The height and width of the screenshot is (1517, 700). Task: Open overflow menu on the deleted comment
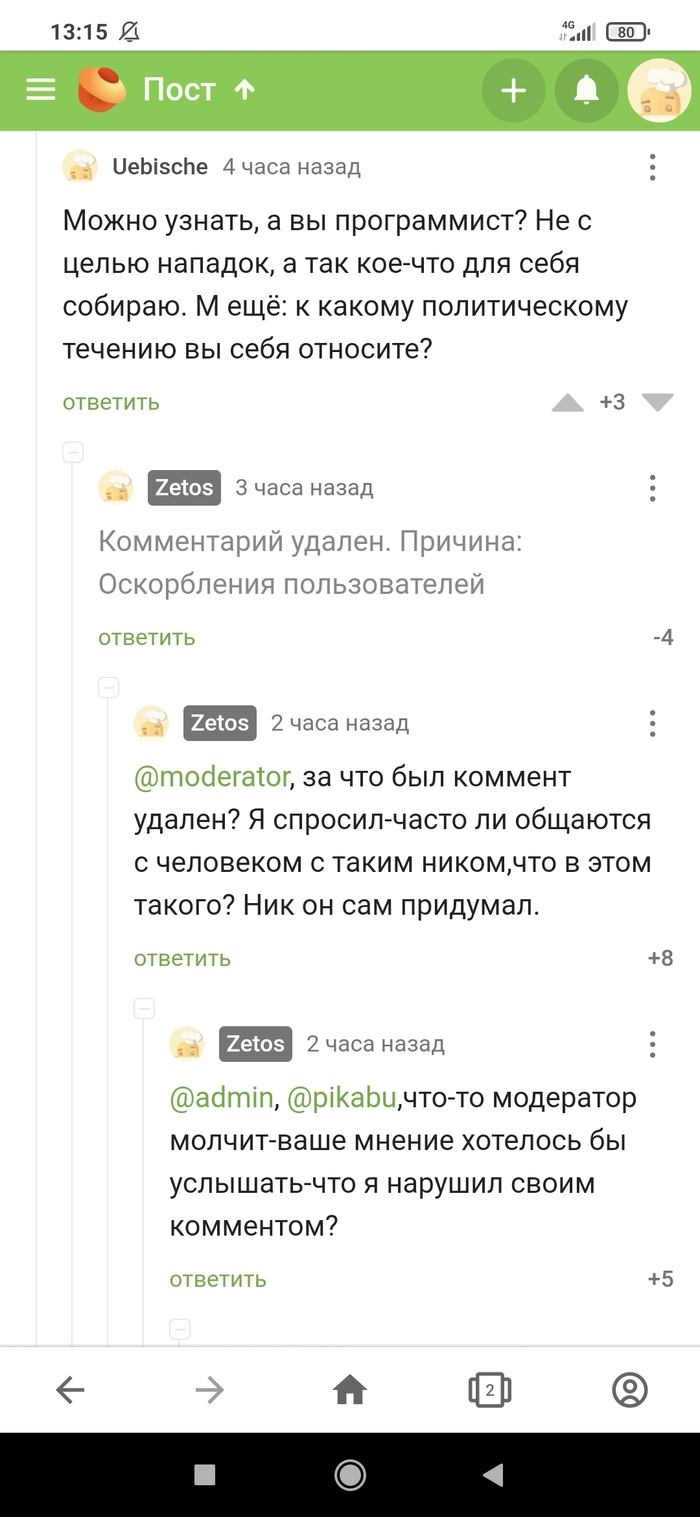(652, 488)
